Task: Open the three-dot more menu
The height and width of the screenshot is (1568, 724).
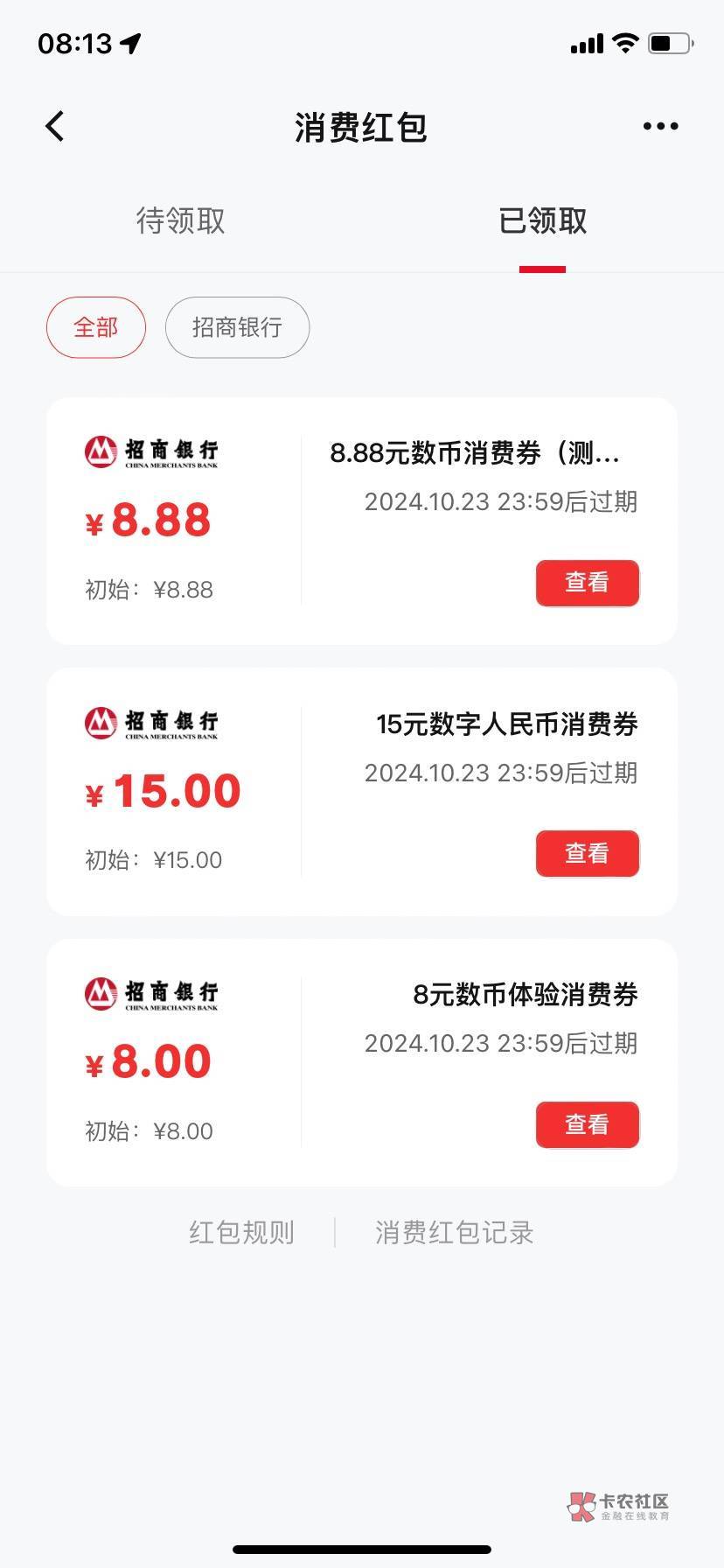Action: [x=660, y=126]
